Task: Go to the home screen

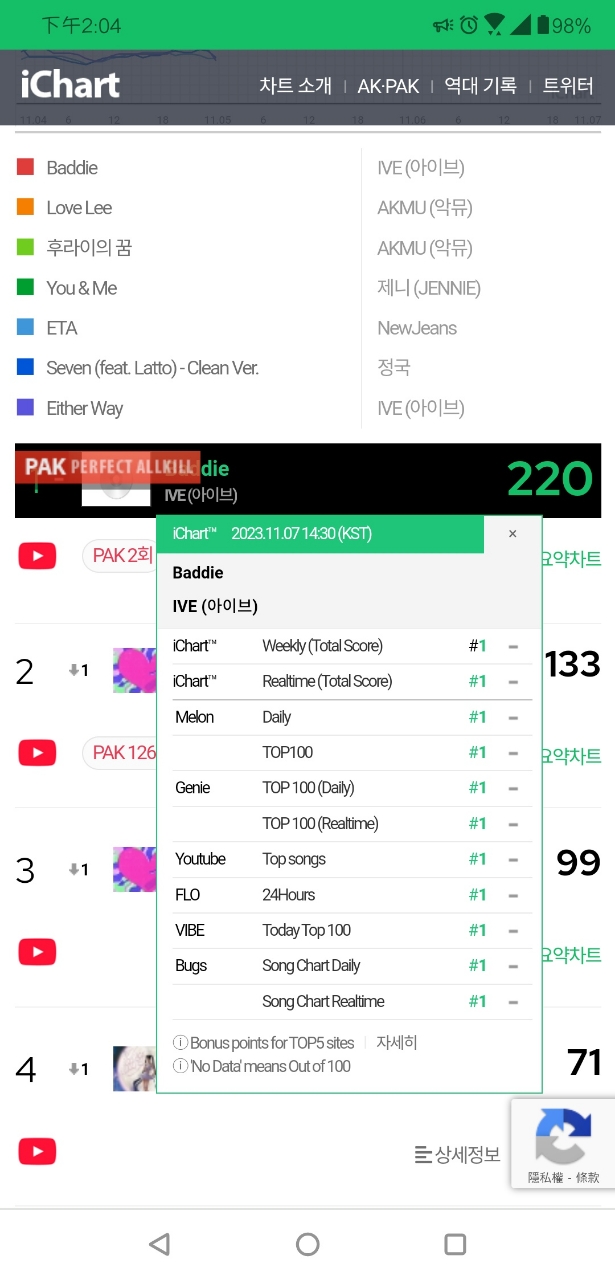Action: click(307, 1244)
